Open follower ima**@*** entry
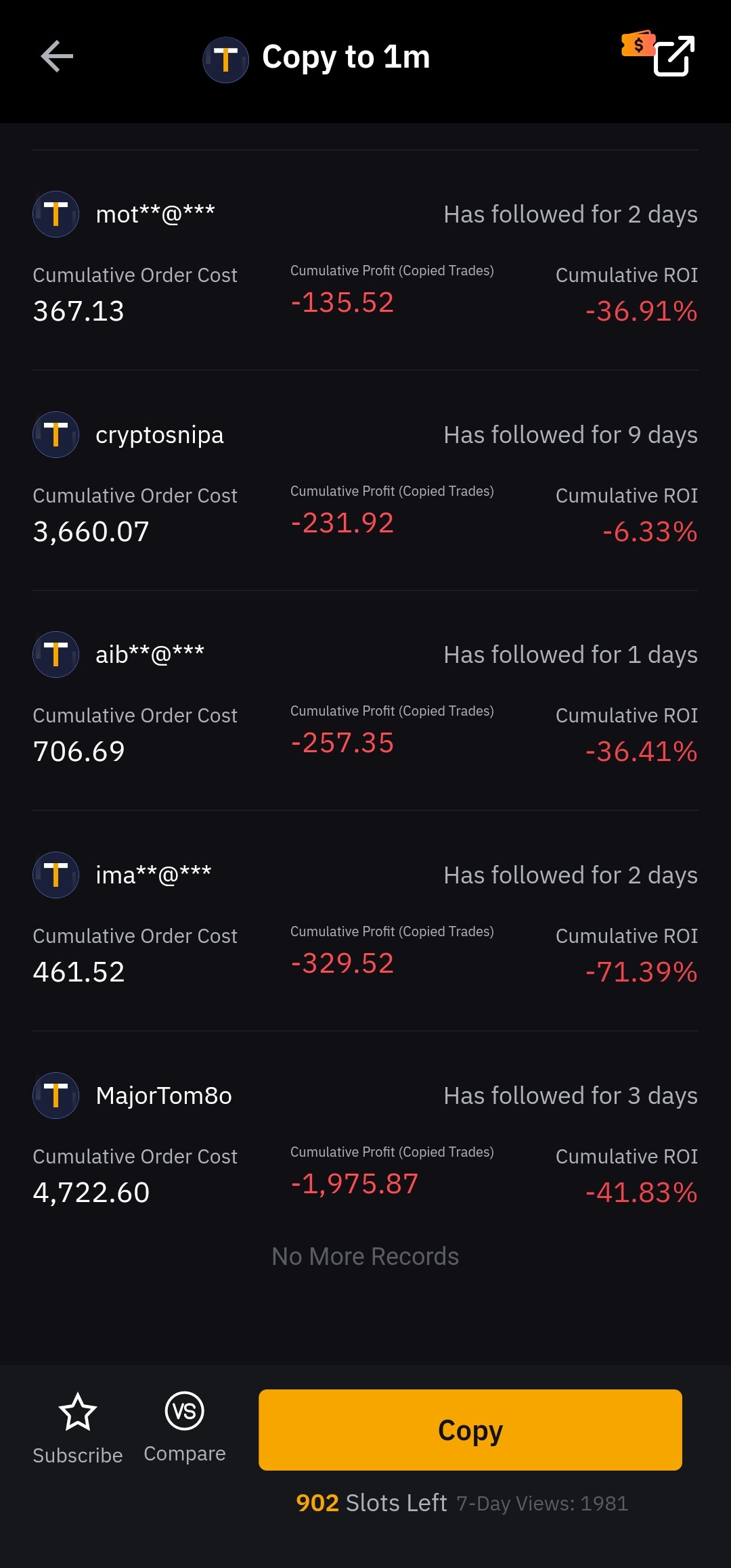 [x=365, y=921]
